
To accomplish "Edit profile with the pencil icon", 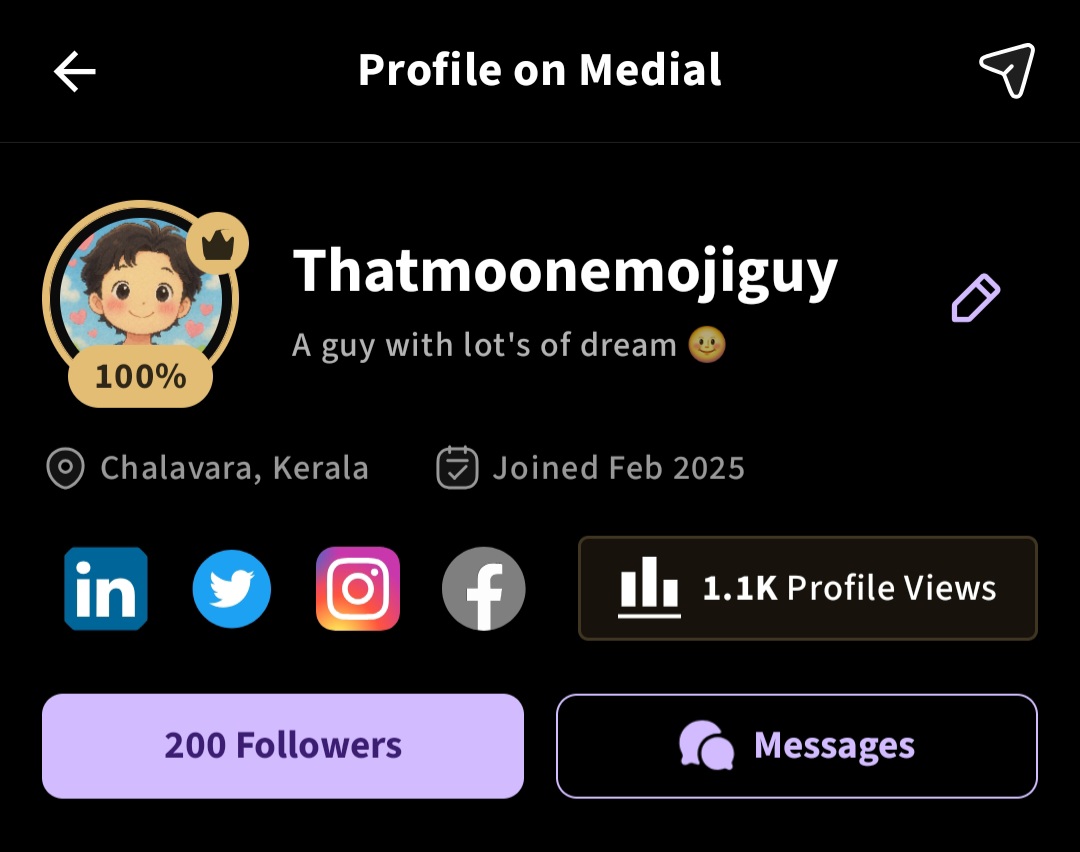I will [975, 298].
